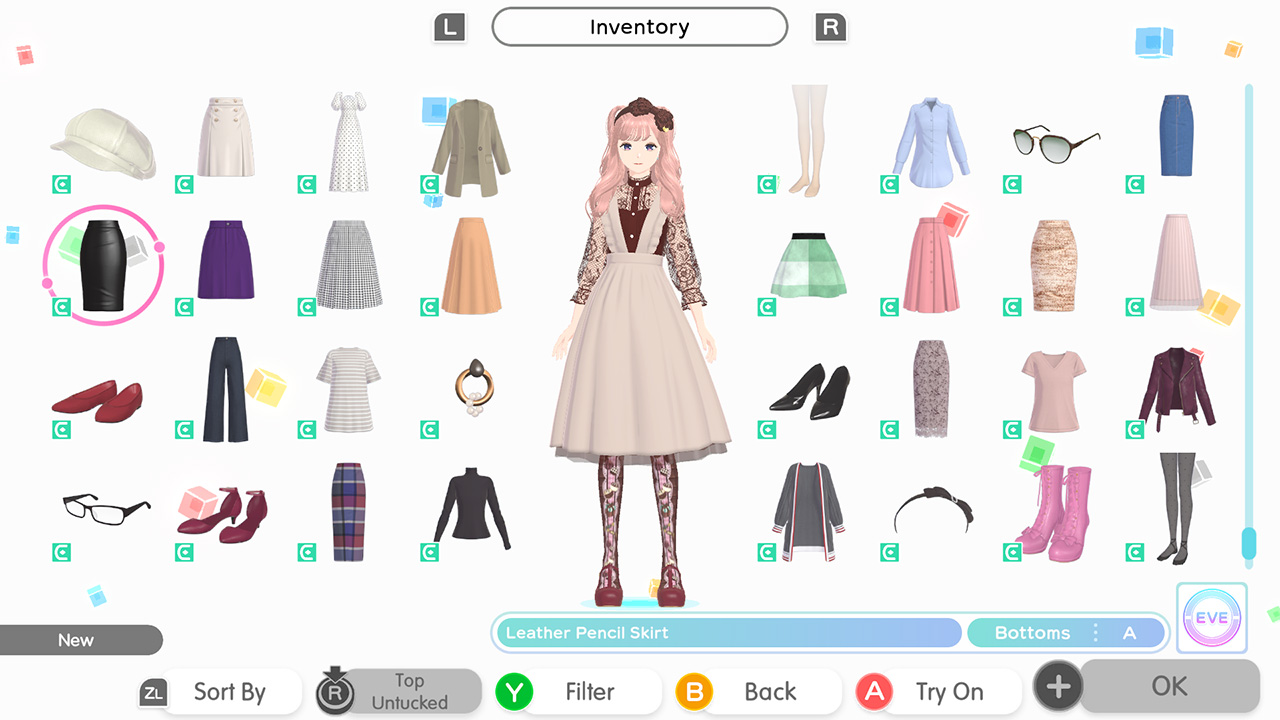The width and height of the screenshot is (1280, 720).
Task: Open the Filter menu
Action: (589, 691)
